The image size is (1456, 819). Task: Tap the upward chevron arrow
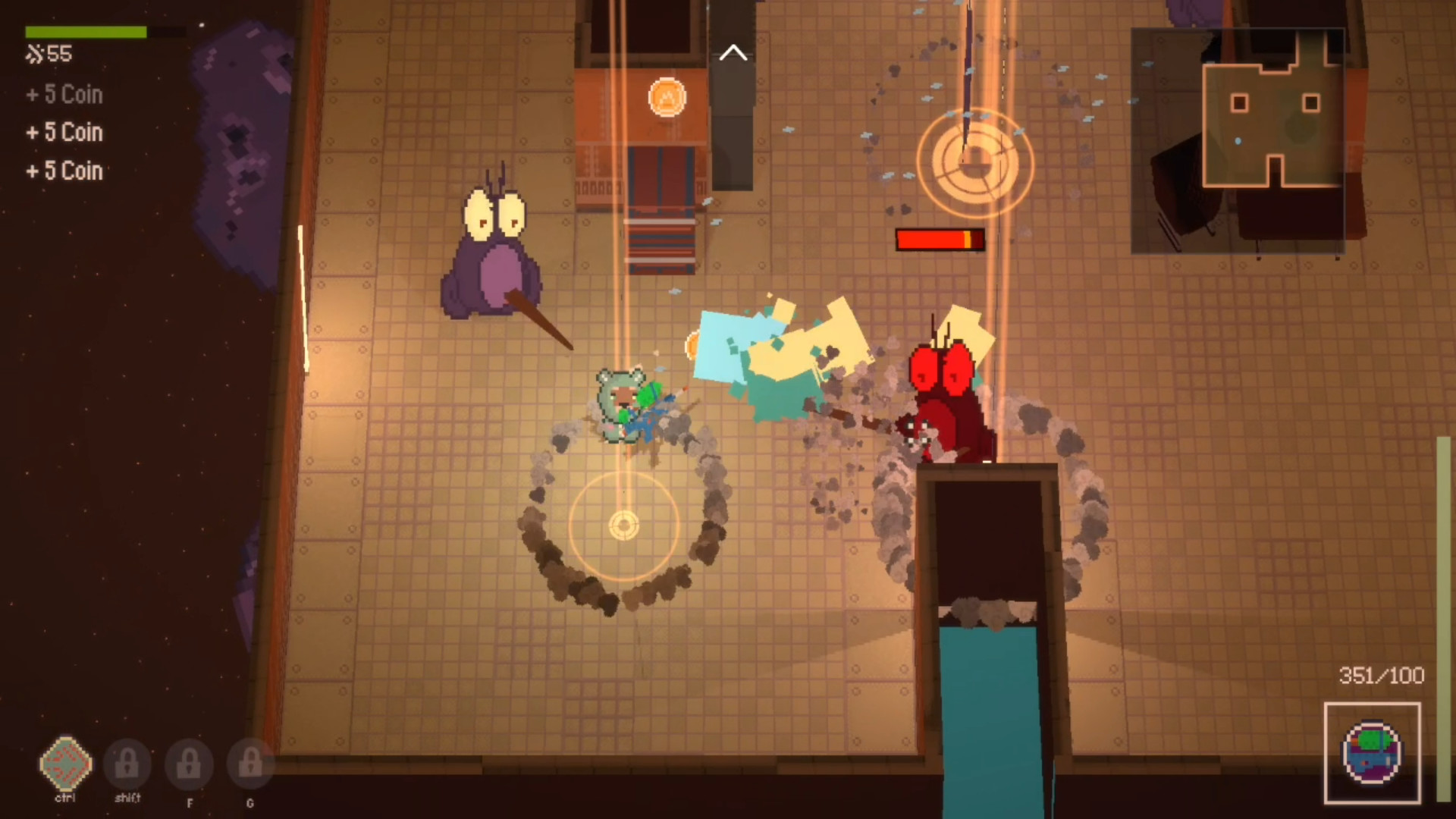(733, 53)
